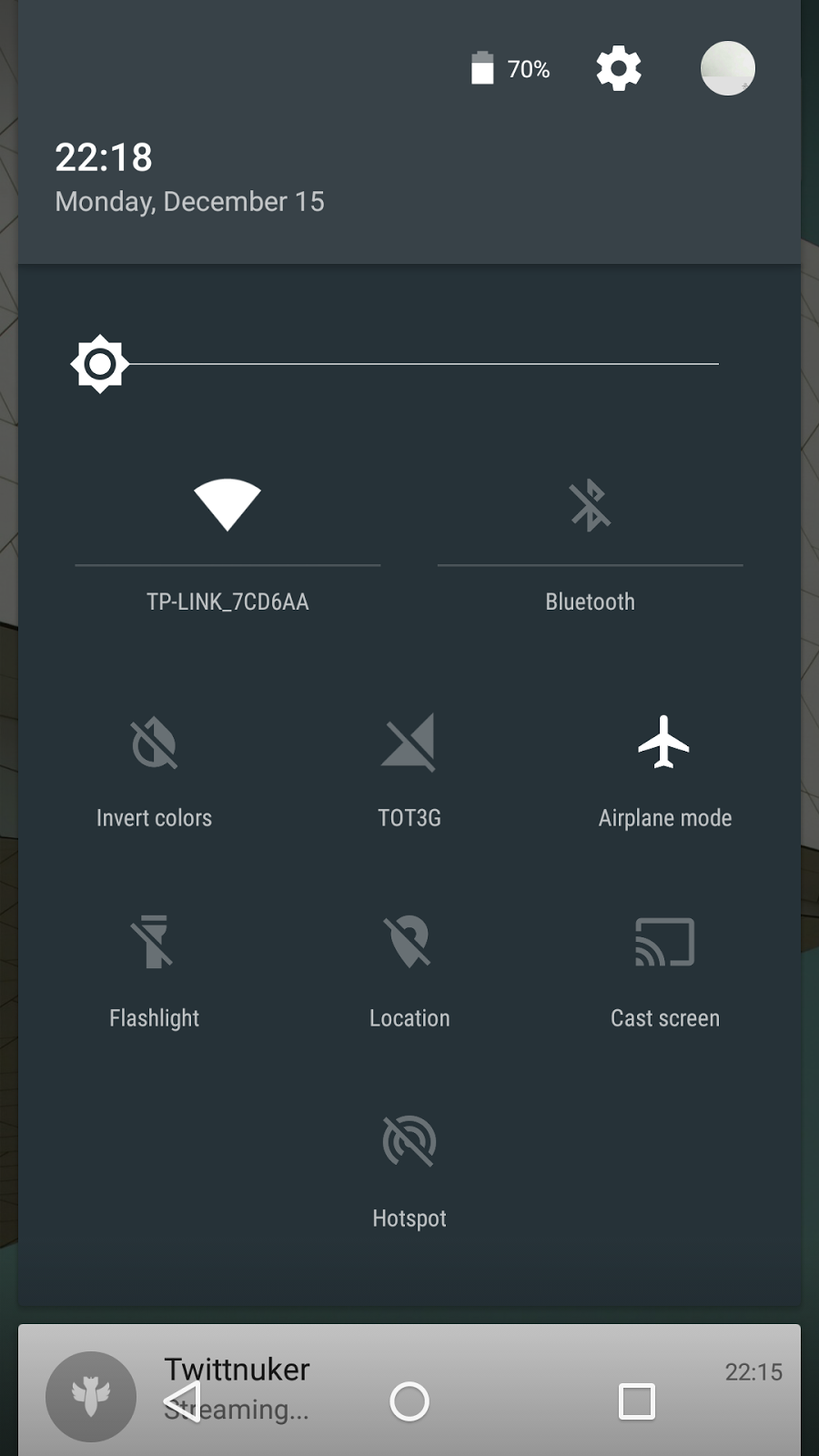The image size is (819, 1456).
Task: Open Bluetooth label settings
Action: pyautogui.click(x=590, y=602)
